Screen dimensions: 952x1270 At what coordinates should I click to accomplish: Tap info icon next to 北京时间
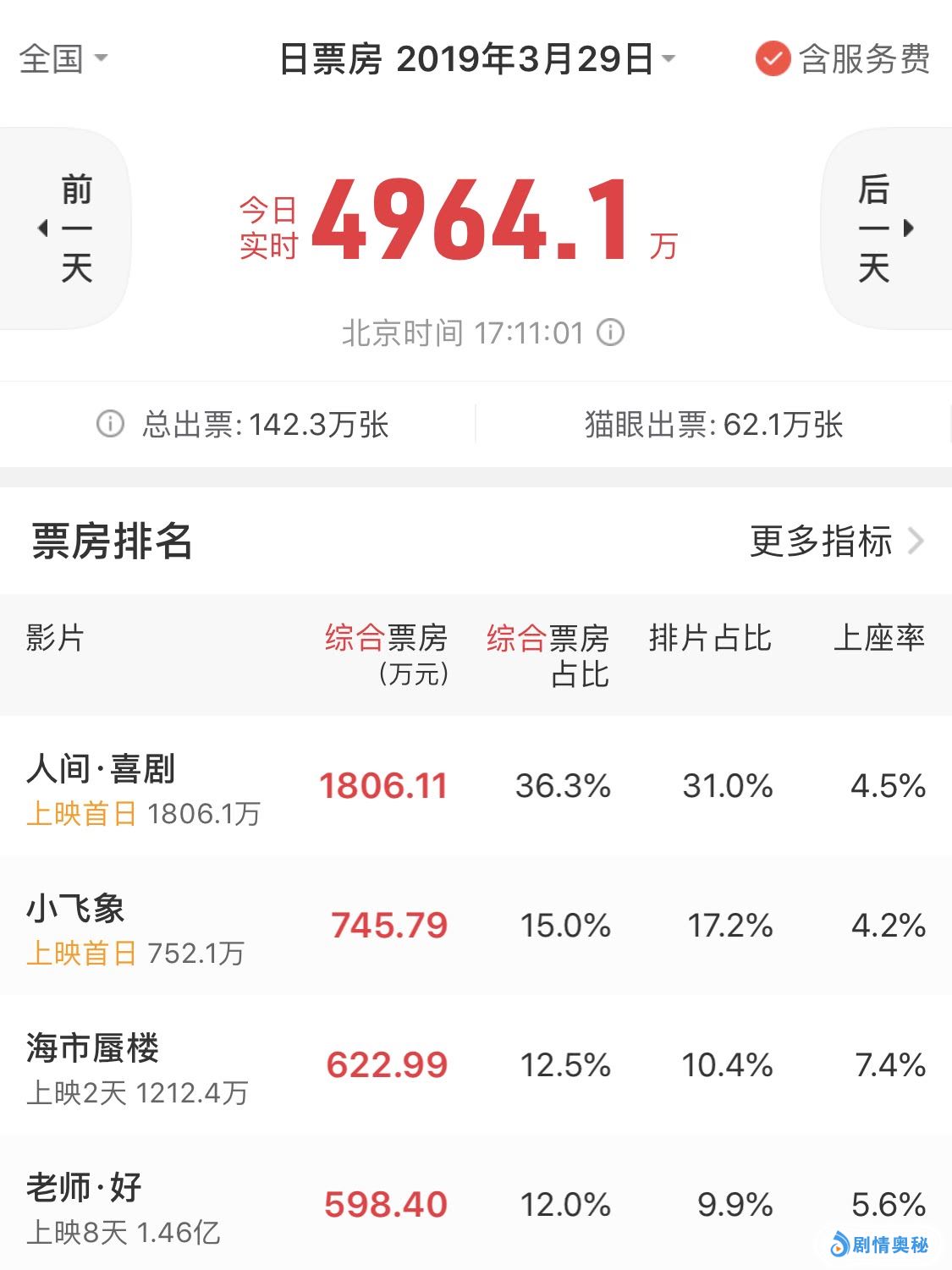[x=610, y=333]
